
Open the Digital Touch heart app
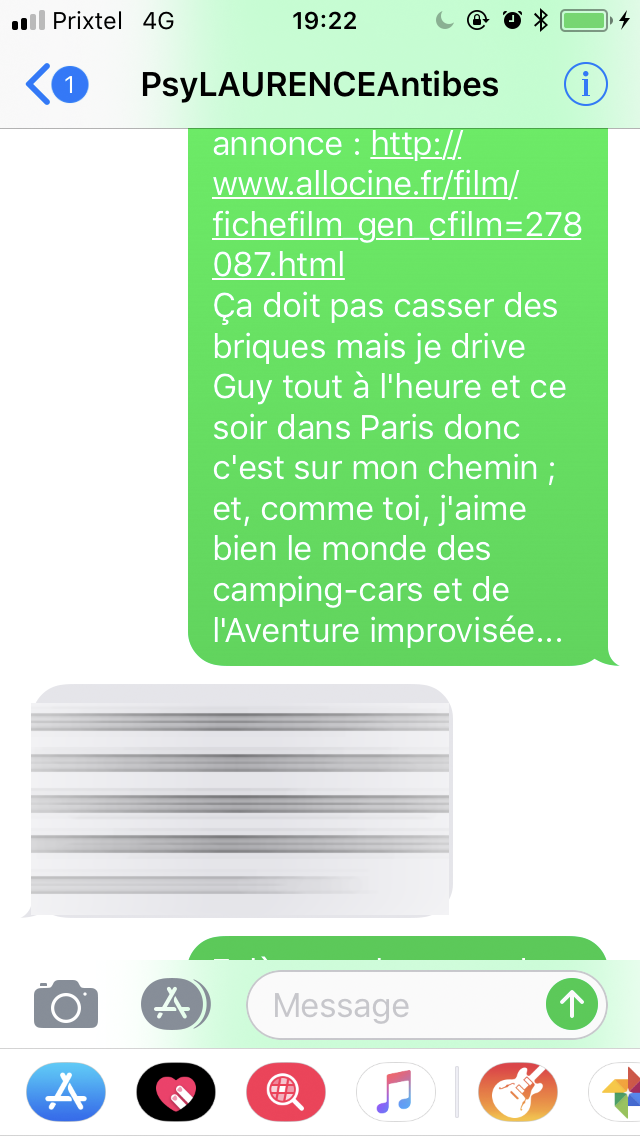[x=176, y=1092]
